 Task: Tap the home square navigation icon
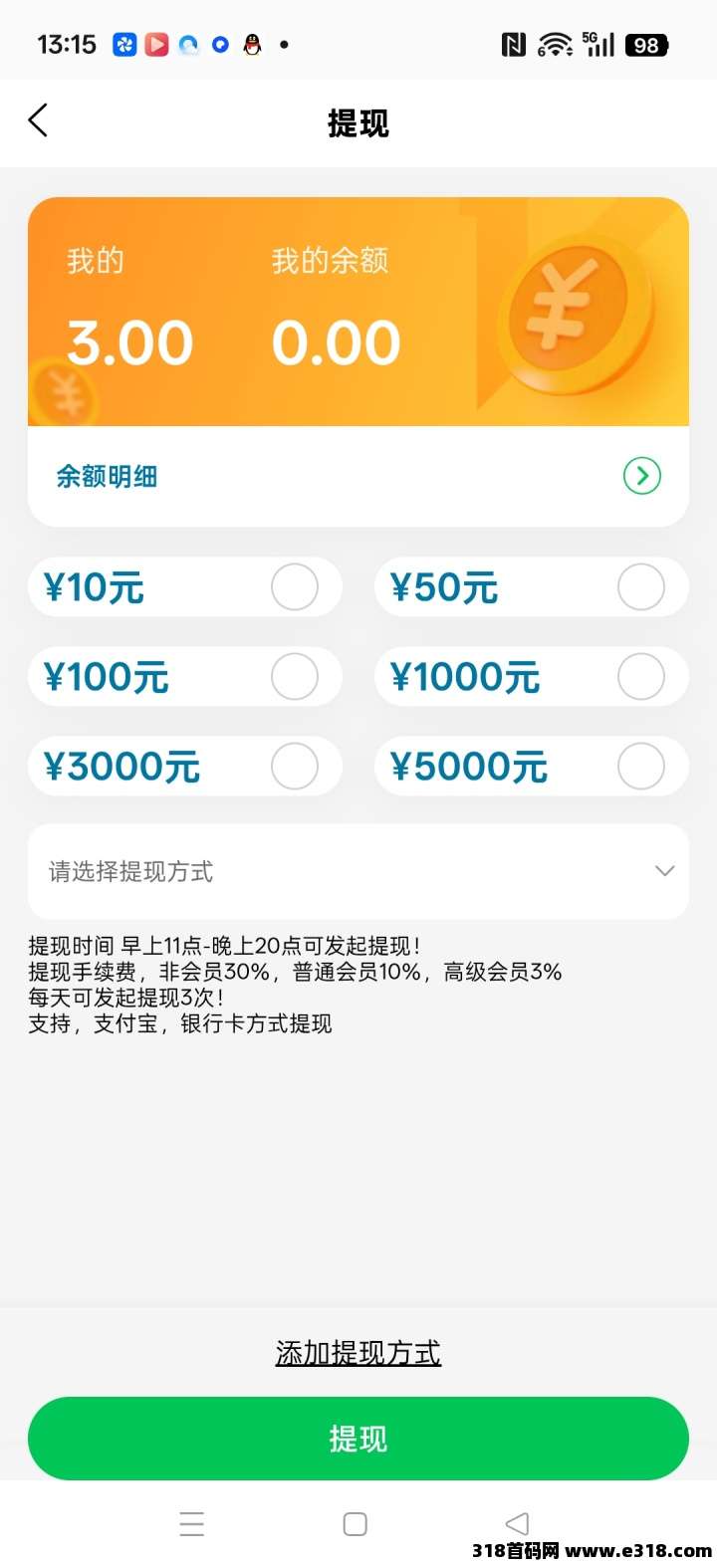point(354,1523)
